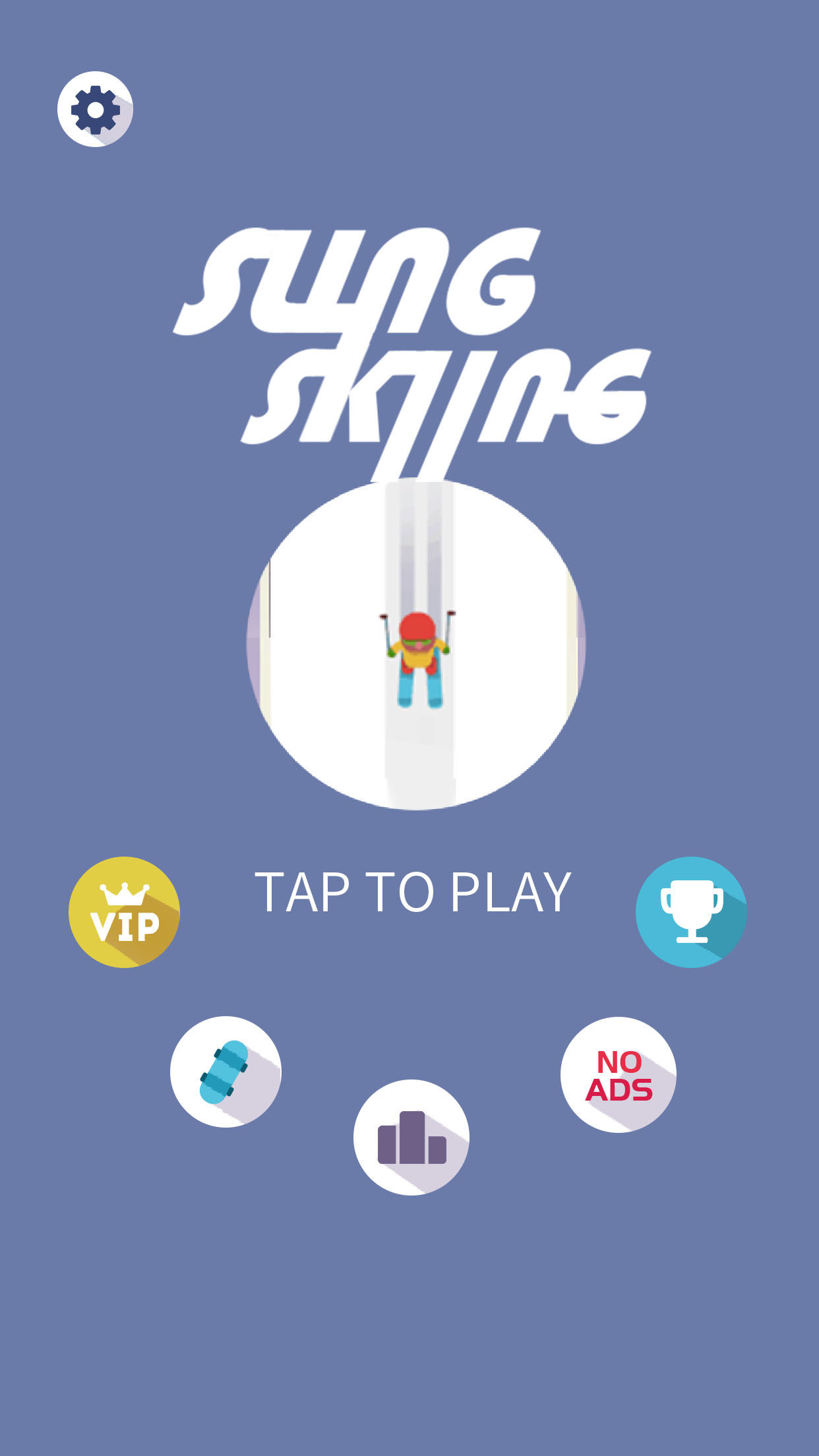Image resolution: width=819 pixels, height=1456 pixels.
Task: Select the No Ads purchase button
Action: click(x=619, y=1075)
